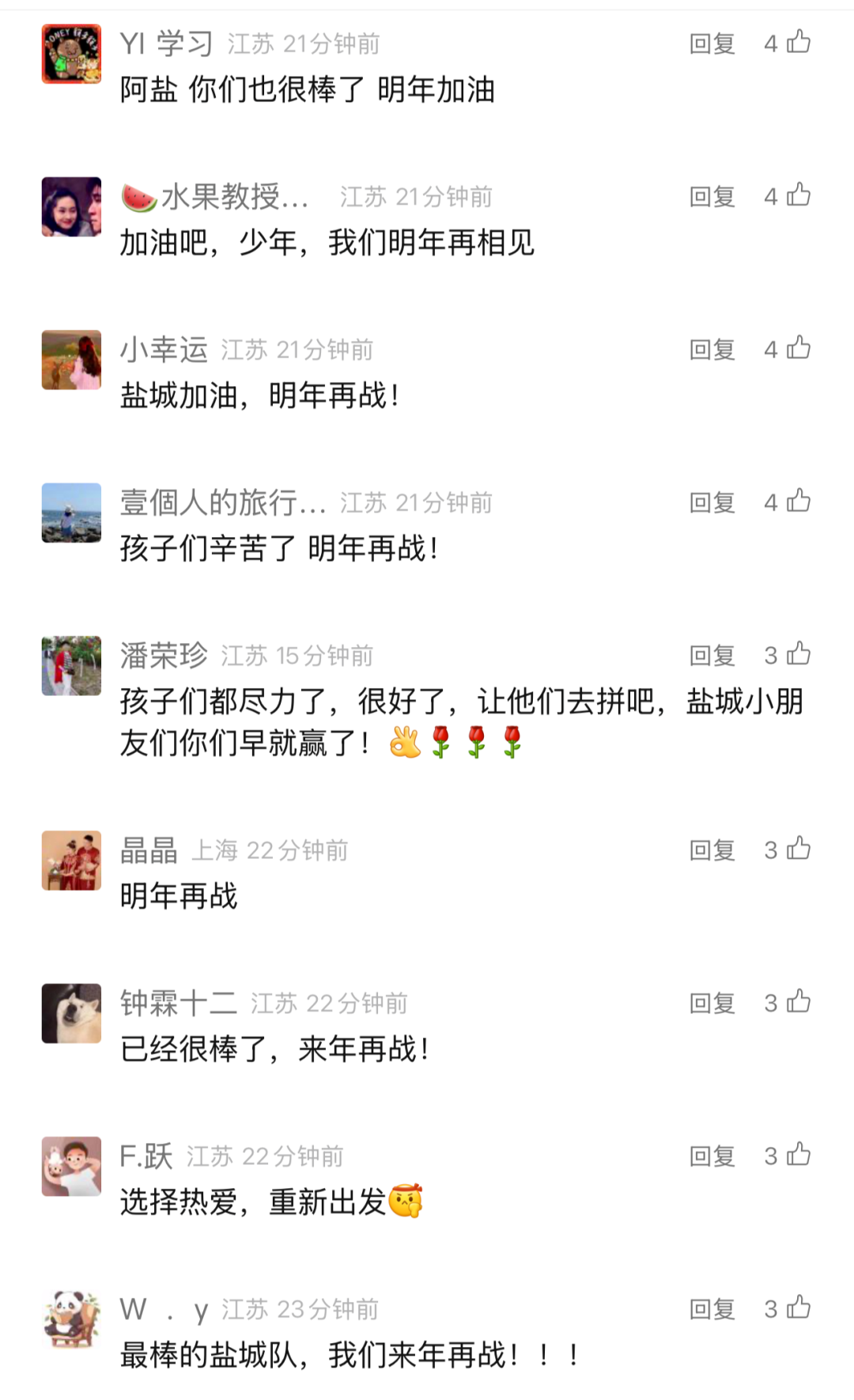Screen dimensions: 854x1400
Task: Like 潘荣珍's comment
Action: tap(799, 654)
